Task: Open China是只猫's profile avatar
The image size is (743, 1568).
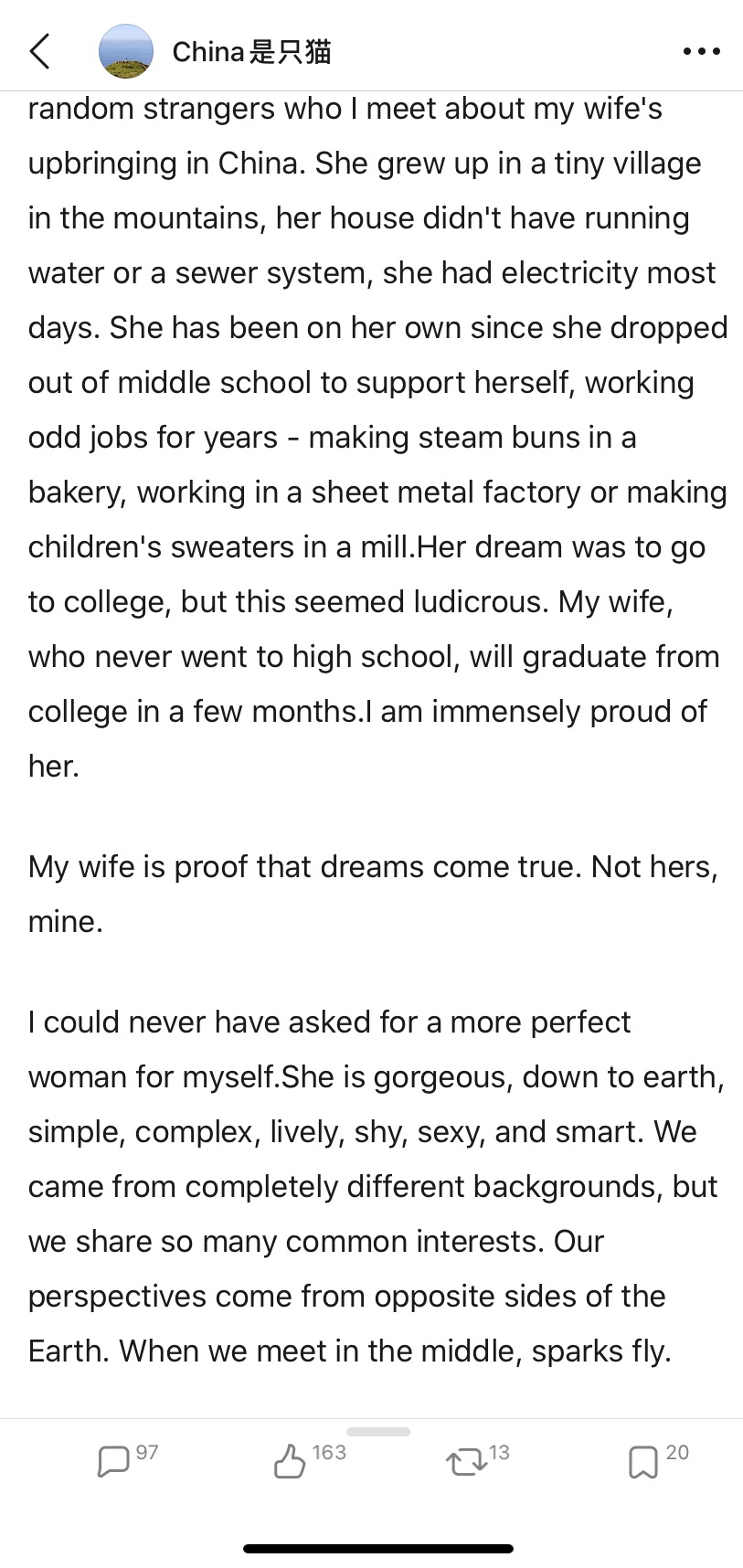Action: pyautogui.click(x=125, y=51)
